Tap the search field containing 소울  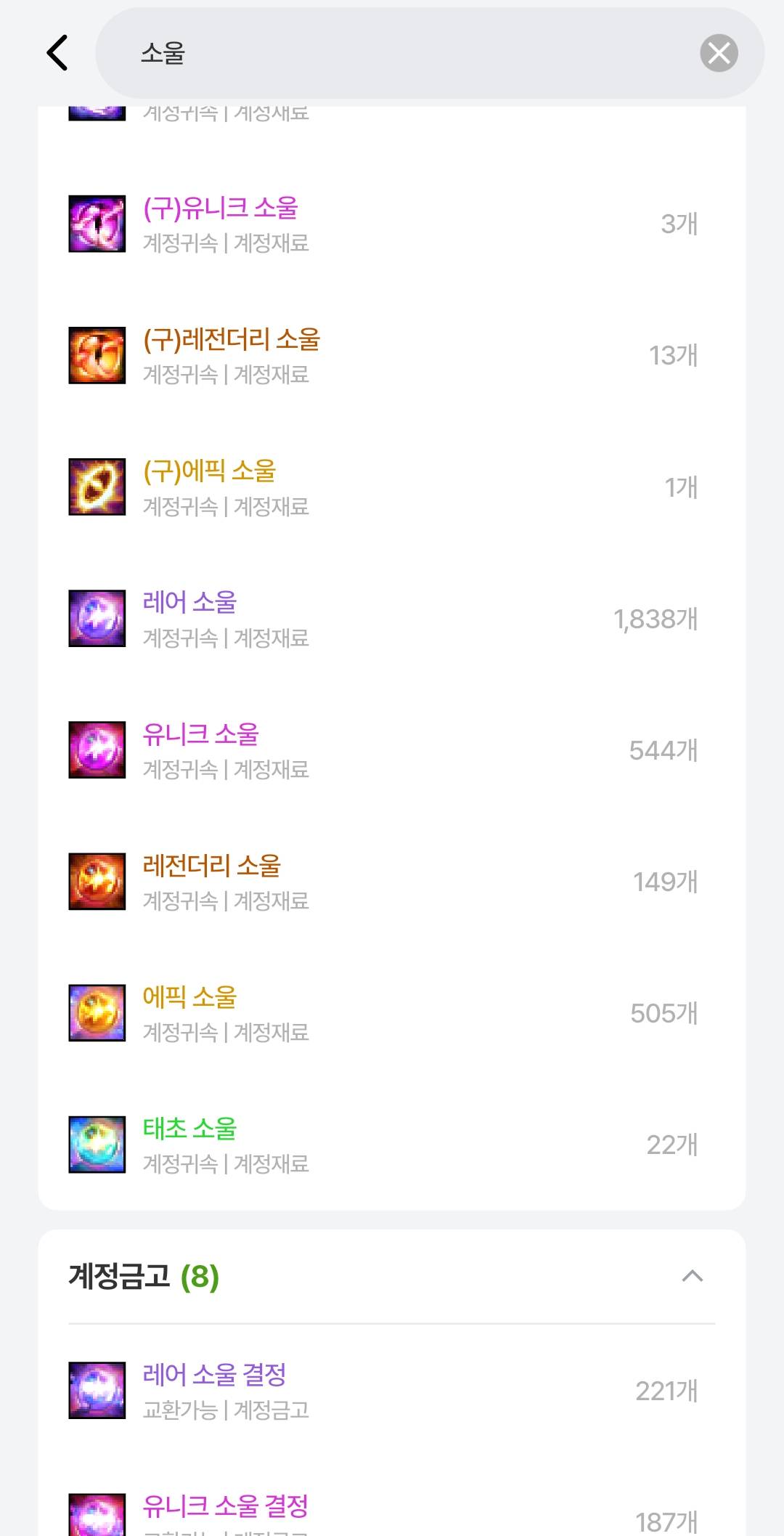point(407,53)
